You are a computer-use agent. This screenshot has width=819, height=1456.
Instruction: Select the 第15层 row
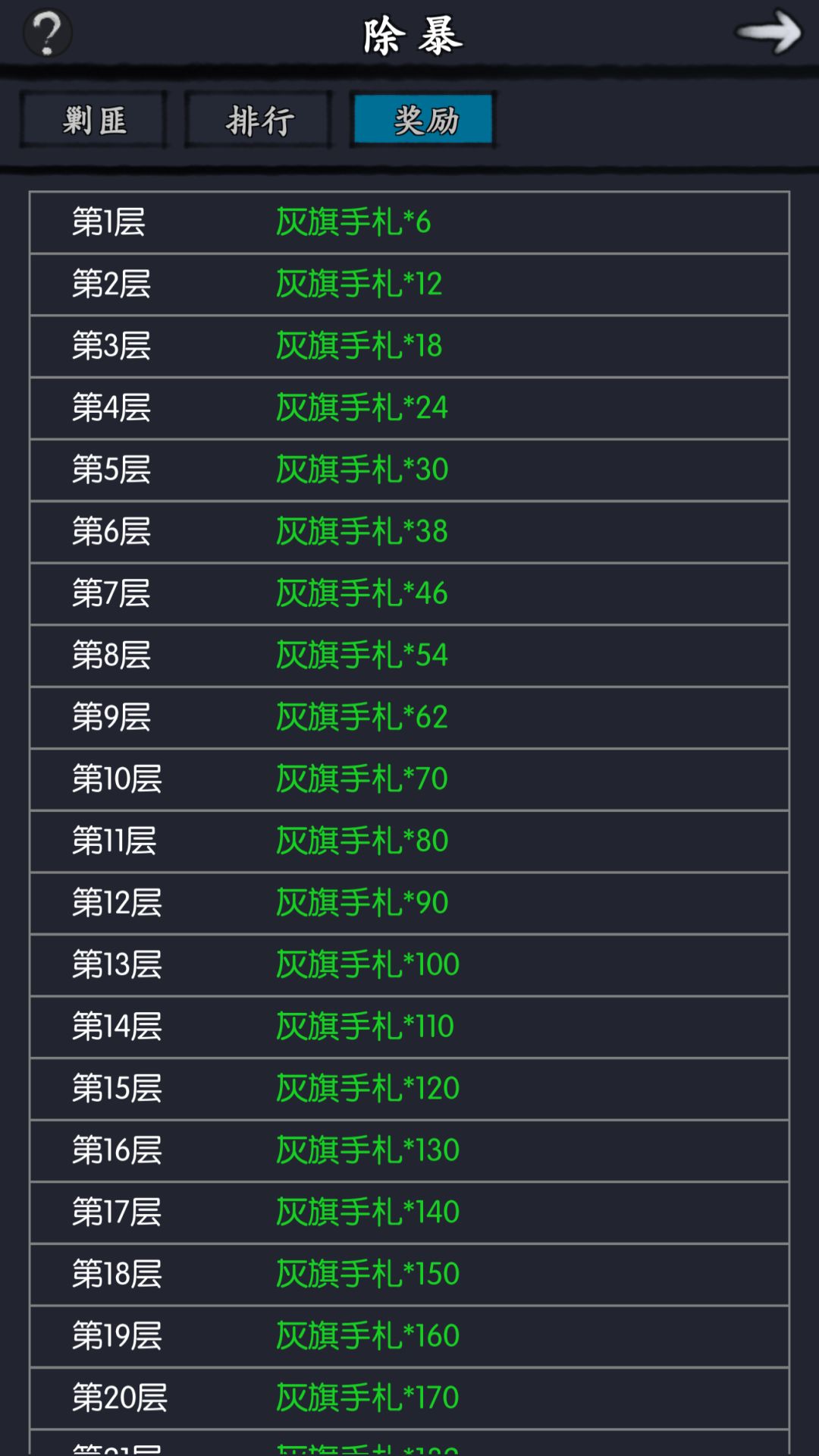pos(118,1088)
